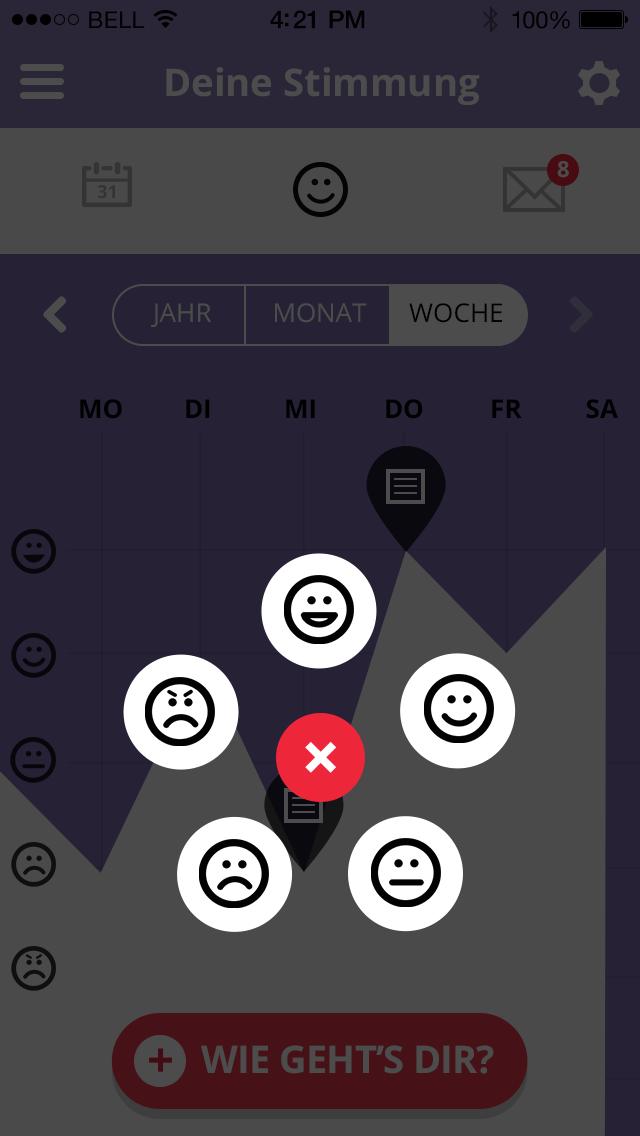Open the messages envelope tab
Image resolution: width=640 pixels, height=1136 pixels.
[x=536, y=187]
